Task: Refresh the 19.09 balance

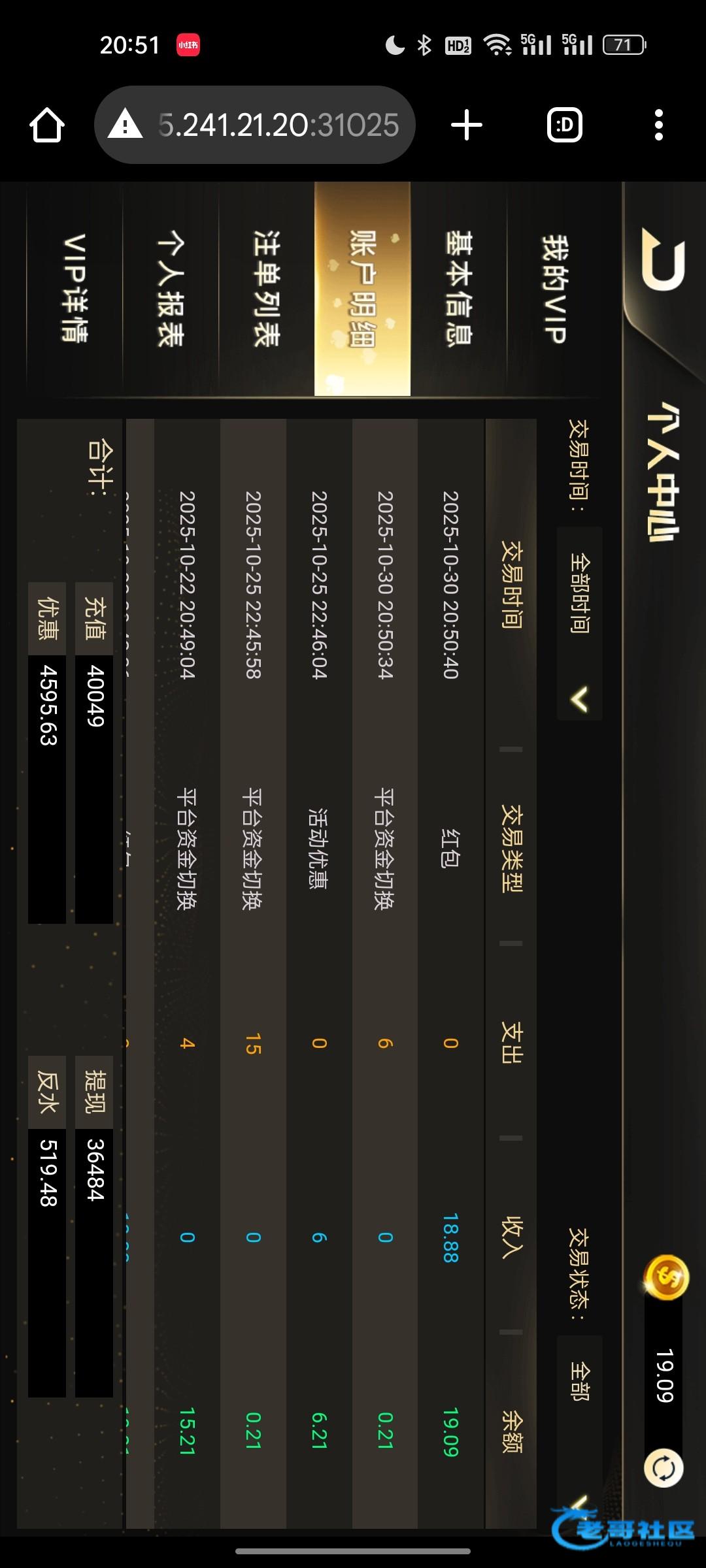Action: [x=664, y=1467]
